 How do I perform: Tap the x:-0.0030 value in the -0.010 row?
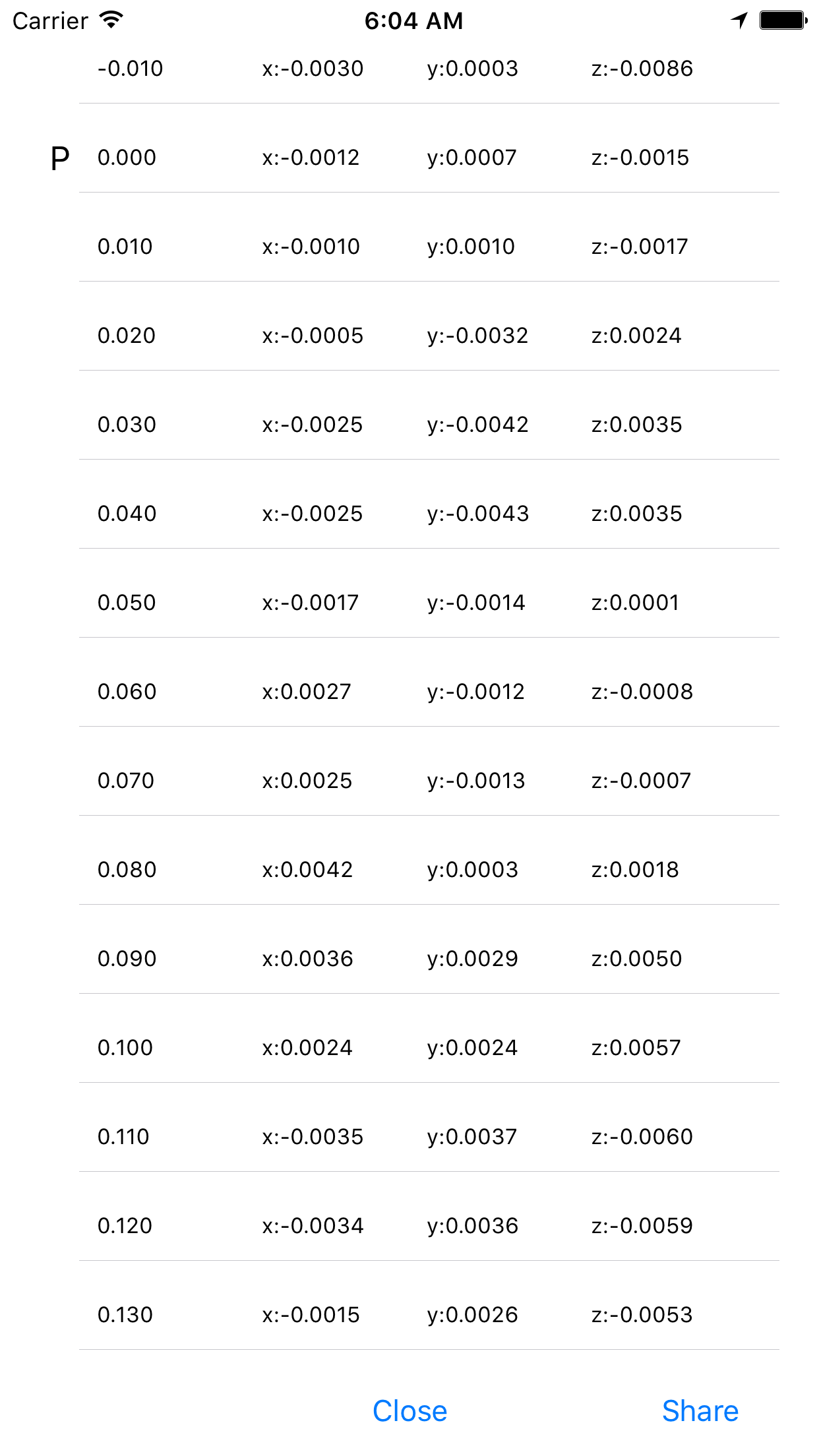pos(312,68)
